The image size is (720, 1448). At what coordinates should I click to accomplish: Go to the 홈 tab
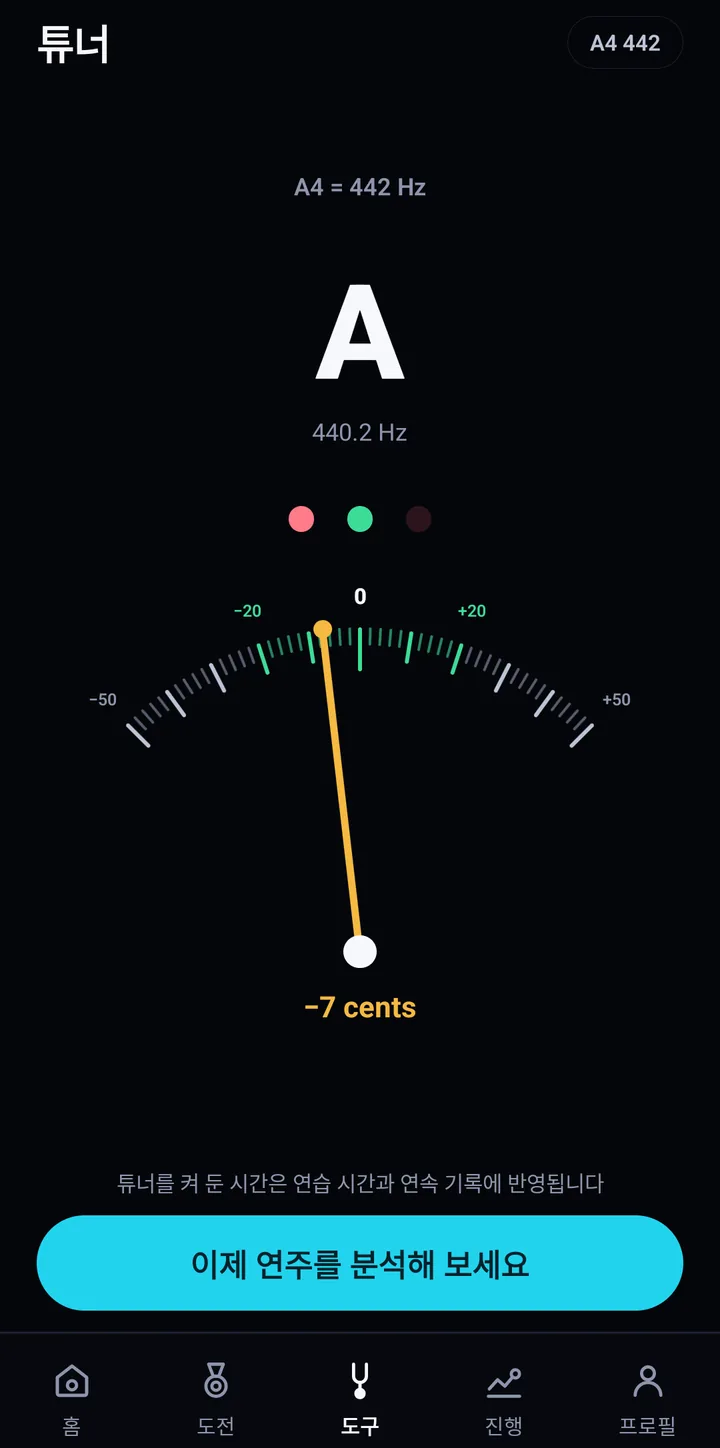coord(72,1398)
